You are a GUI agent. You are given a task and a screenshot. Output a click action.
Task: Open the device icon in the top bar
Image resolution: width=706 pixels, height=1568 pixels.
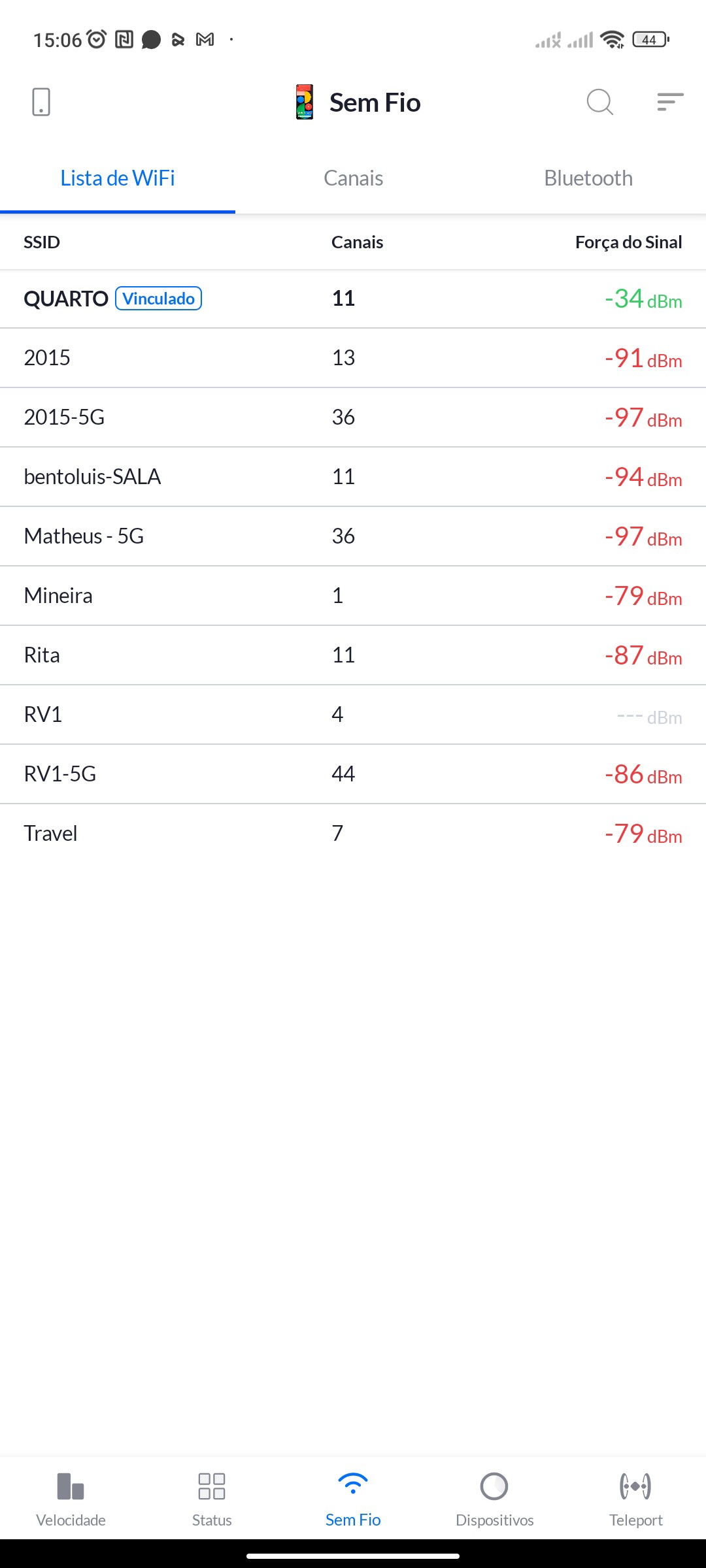(41, 102)
